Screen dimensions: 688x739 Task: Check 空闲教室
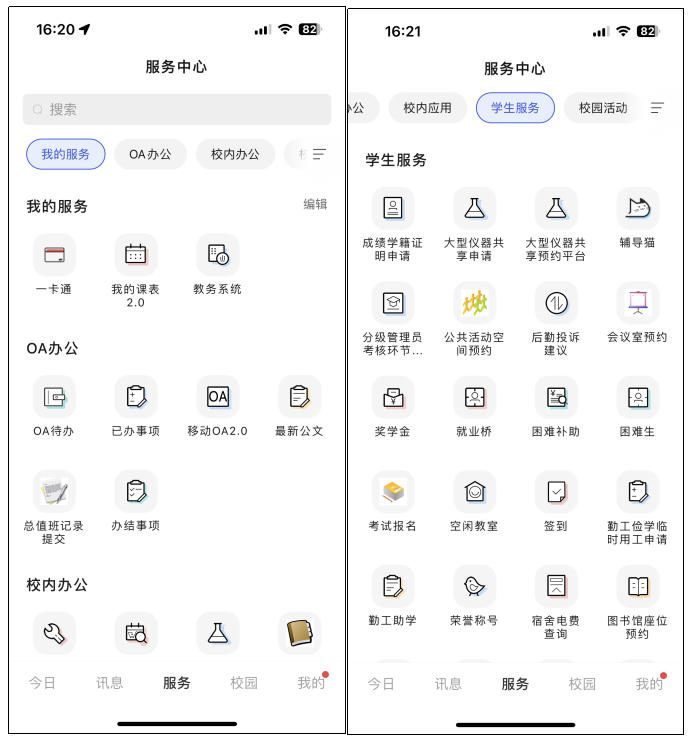tap(474, 493)
